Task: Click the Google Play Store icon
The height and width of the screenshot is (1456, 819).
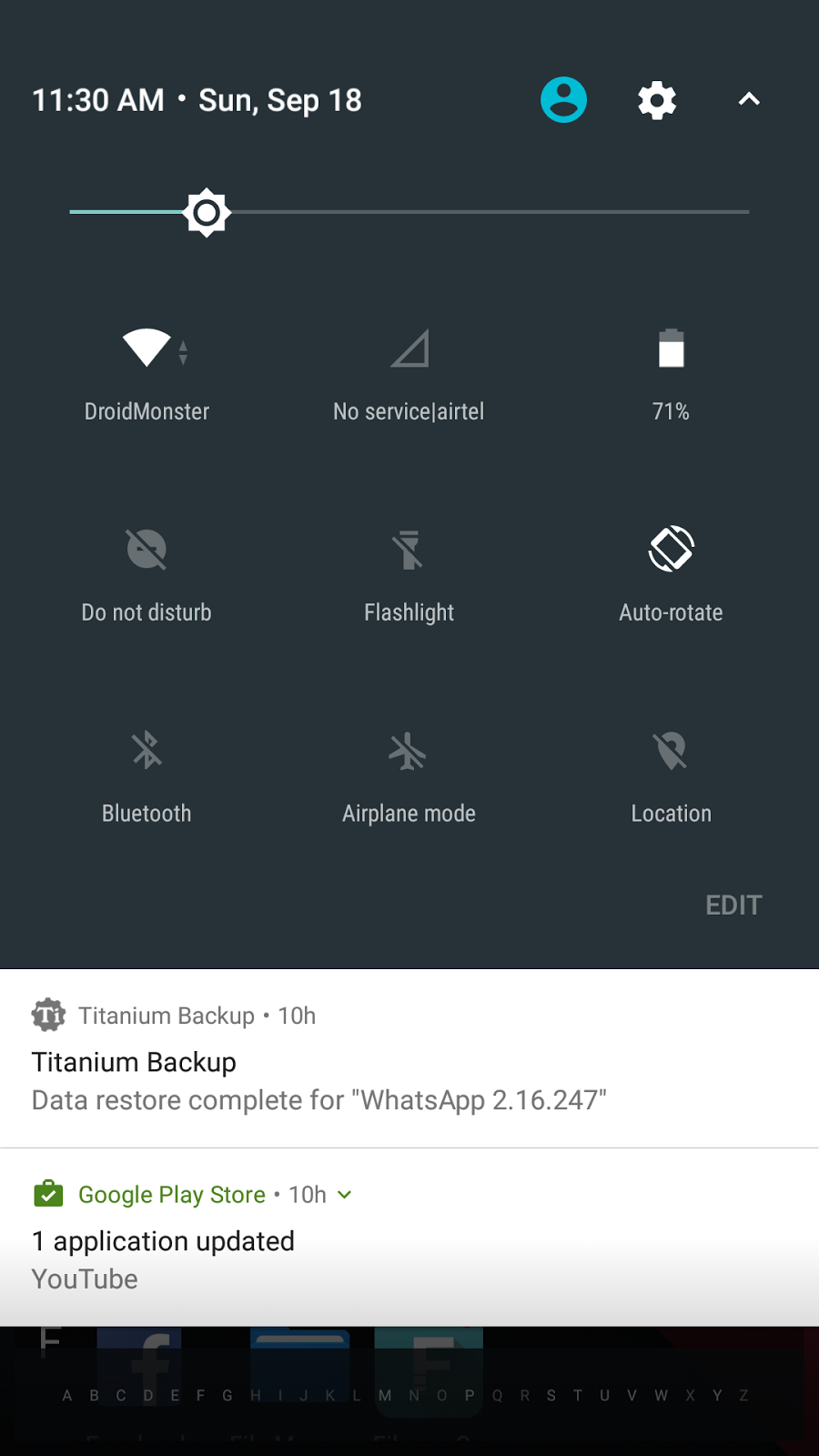Action: 48,1194
